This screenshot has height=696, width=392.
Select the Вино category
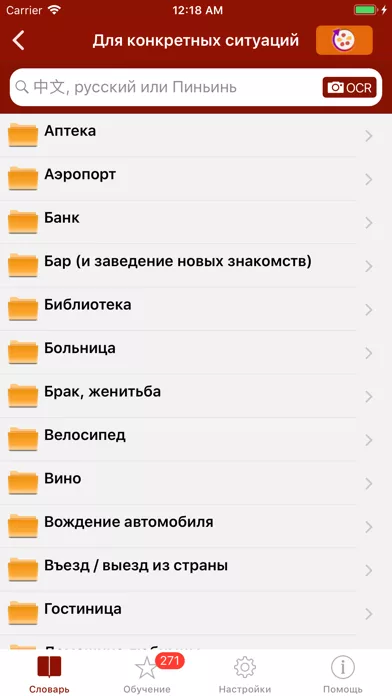(196, 483)
